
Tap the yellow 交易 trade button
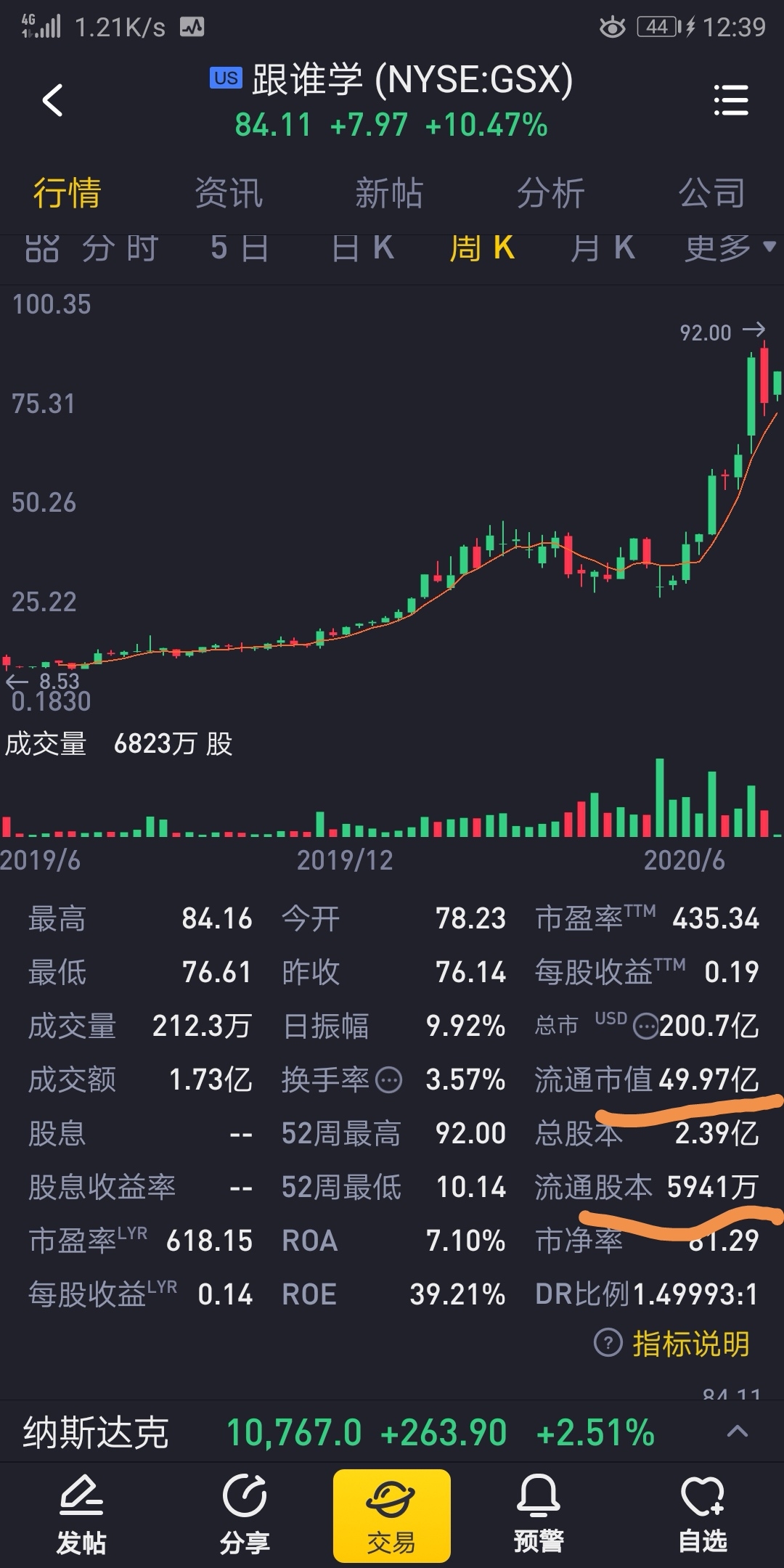coord(392,1516)
